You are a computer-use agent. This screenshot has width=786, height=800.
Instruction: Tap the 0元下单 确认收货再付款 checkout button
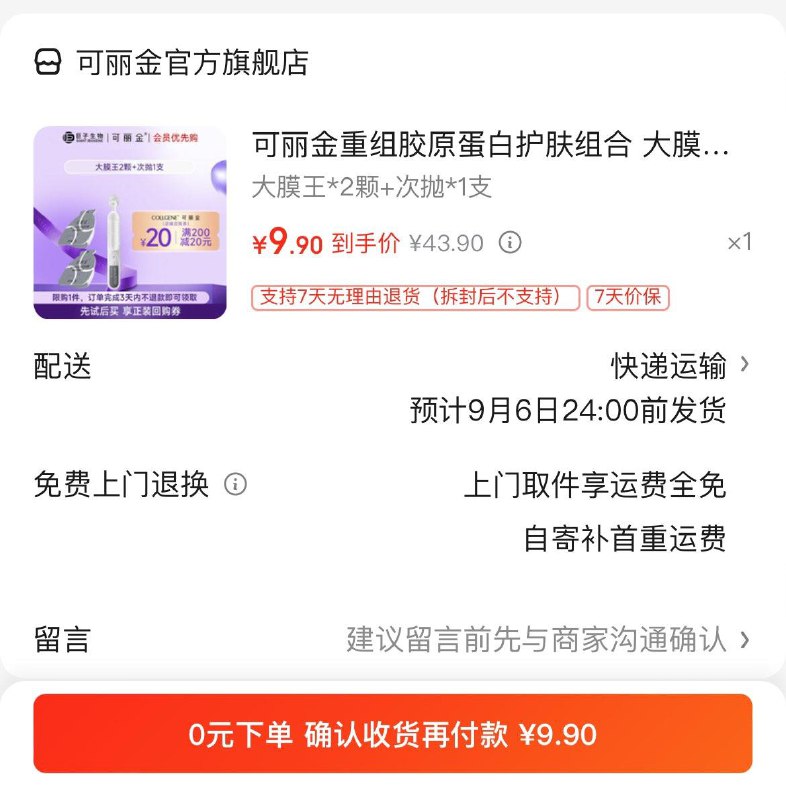click(393, 735)
